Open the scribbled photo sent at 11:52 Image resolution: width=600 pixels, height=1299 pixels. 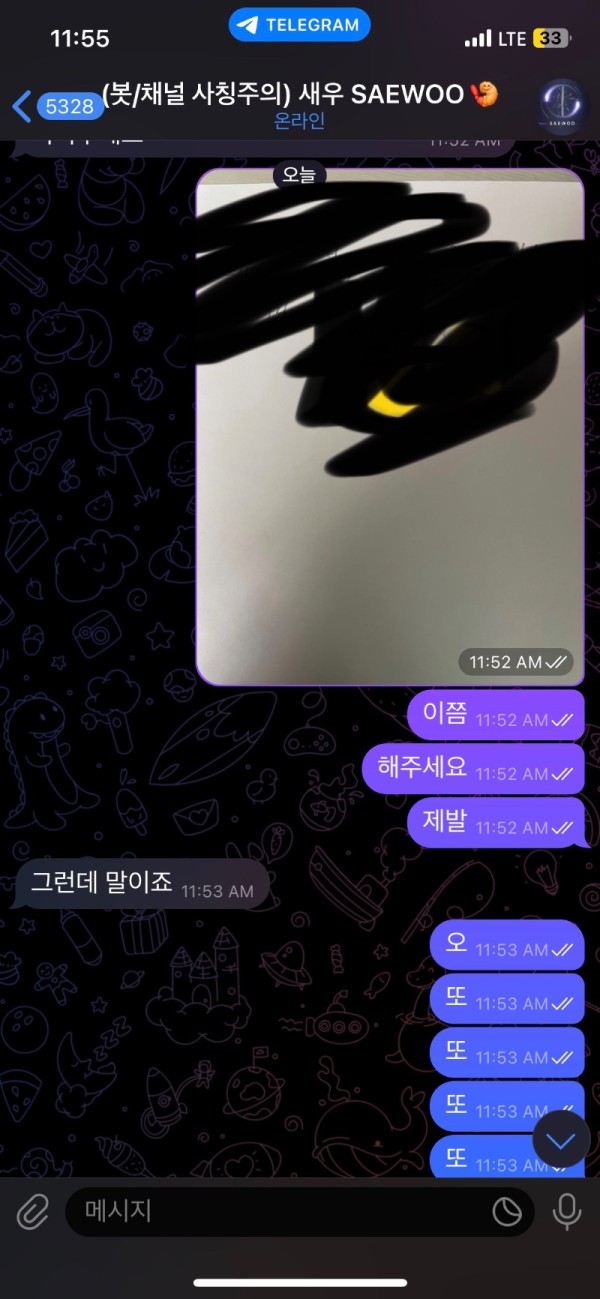[390, 427]
